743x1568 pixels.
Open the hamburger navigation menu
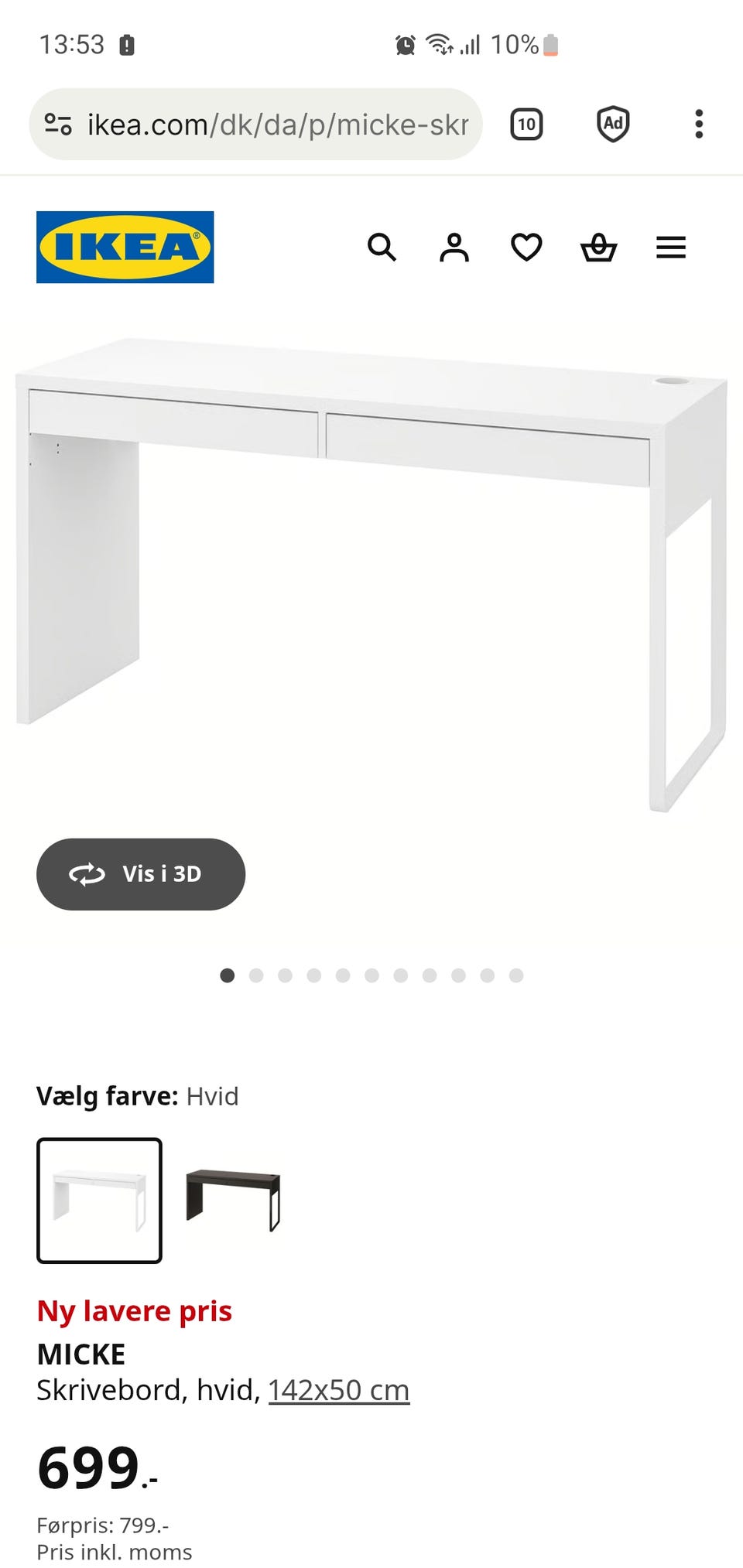tap(670, 248)
